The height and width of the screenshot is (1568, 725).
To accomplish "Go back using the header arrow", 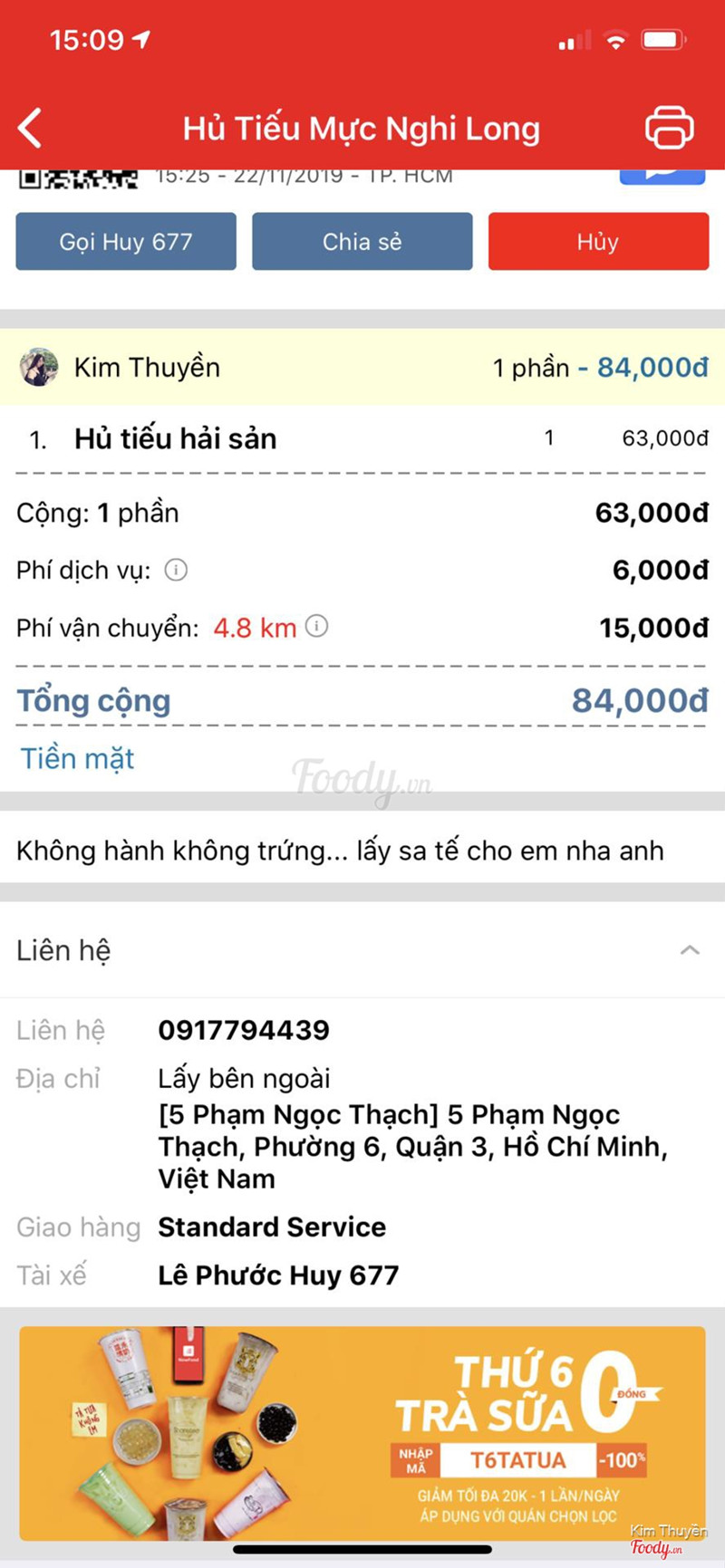I will point(31,128).
